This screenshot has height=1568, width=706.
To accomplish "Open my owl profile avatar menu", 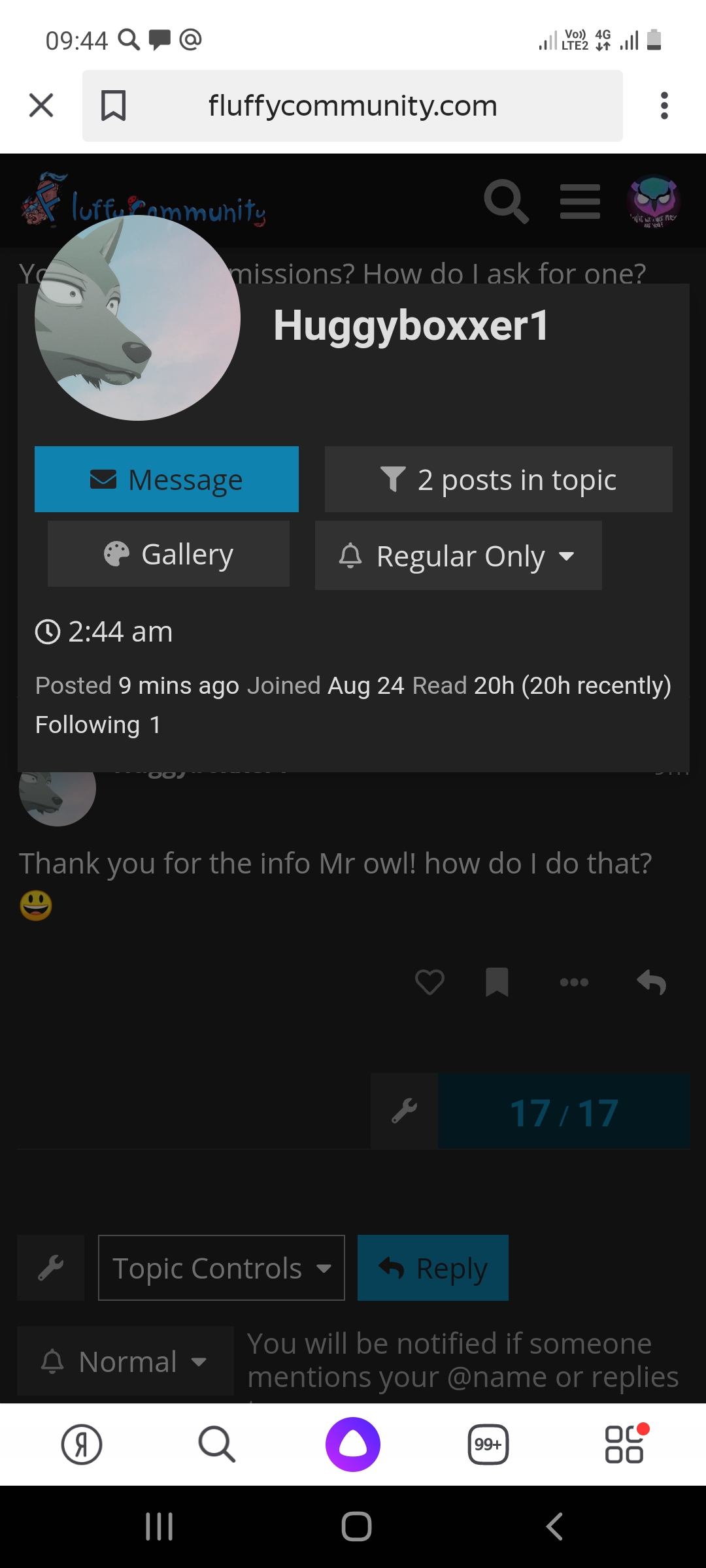I will click(x=654, y=201).
